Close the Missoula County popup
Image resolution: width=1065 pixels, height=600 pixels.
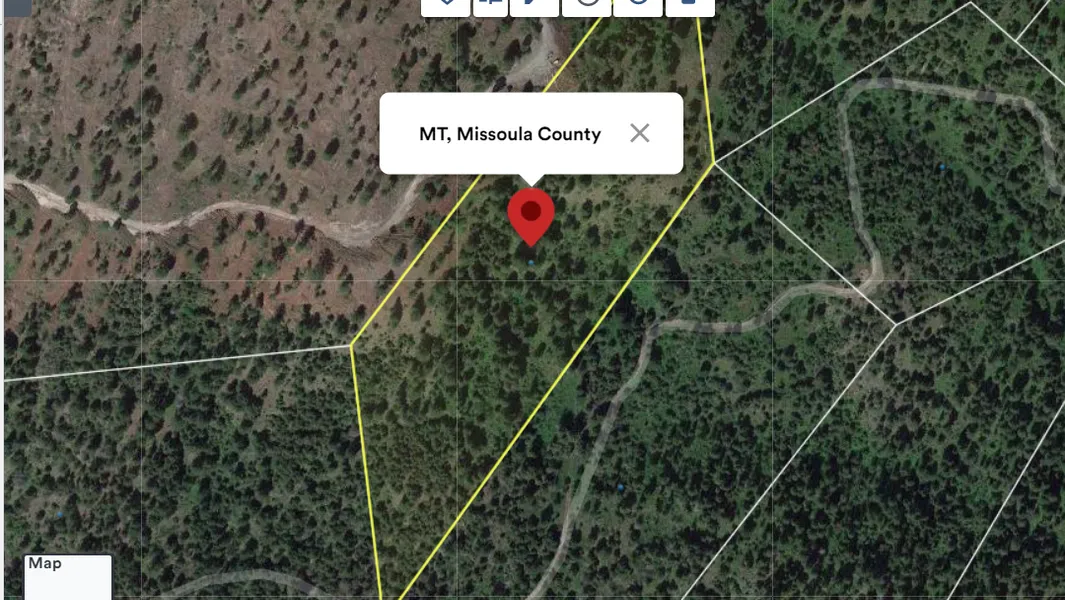(x=640, y=133)
